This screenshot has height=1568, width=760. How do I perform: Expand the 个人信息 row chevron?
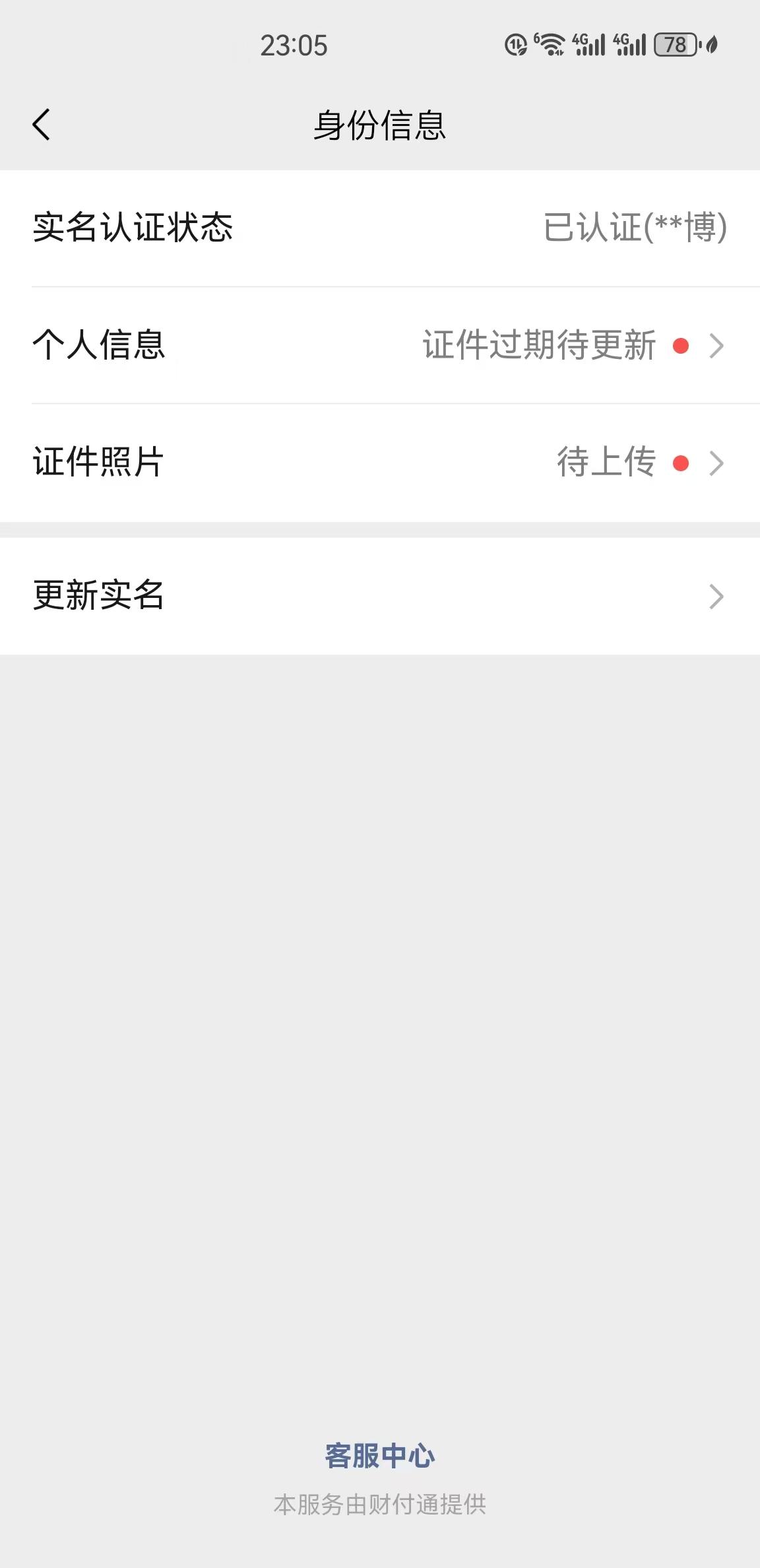coord(717,346)
